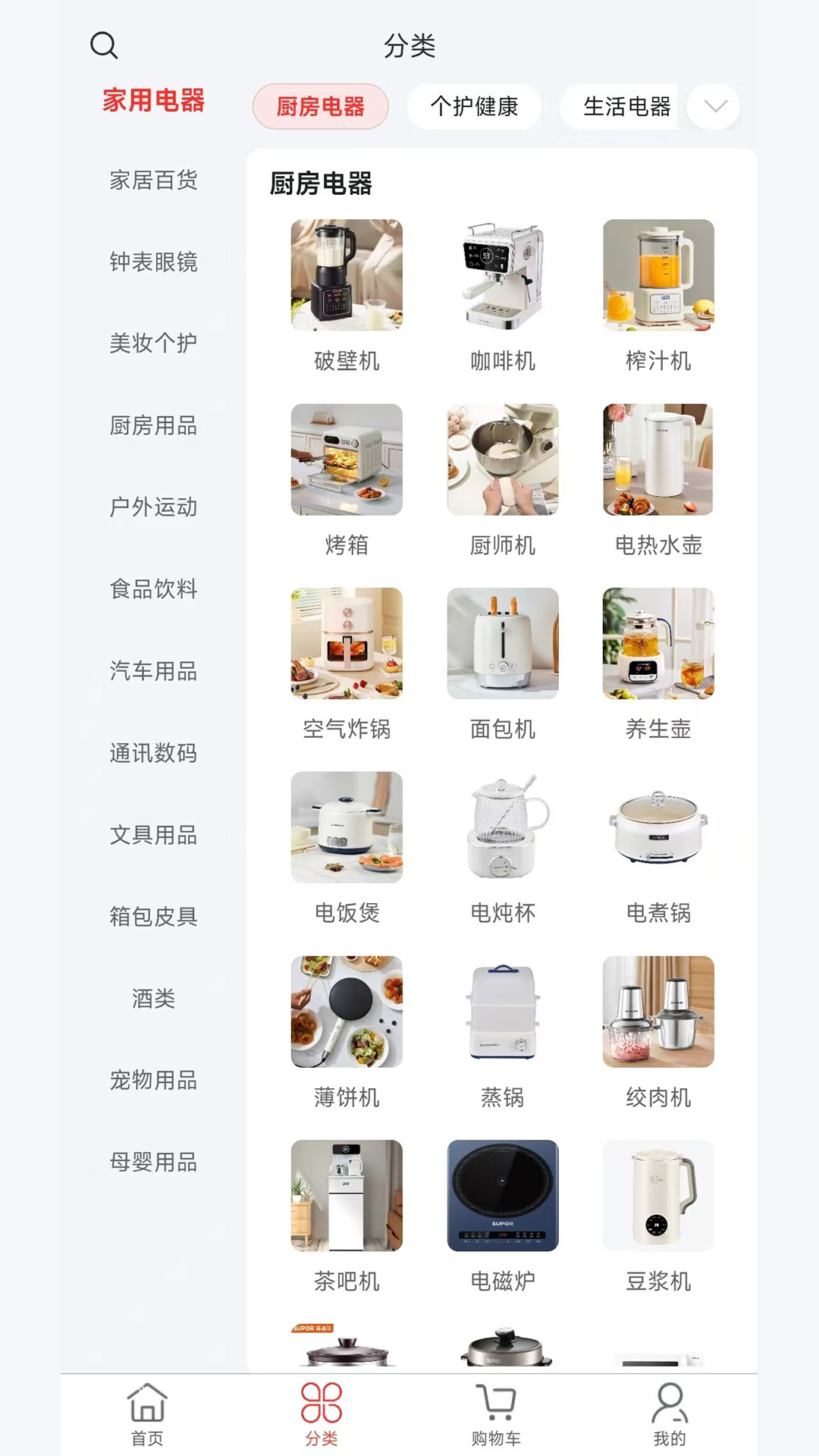Go to the 首页 tab
Viewport: 819px width, 1456px height.
click(x=147, y=1414)
